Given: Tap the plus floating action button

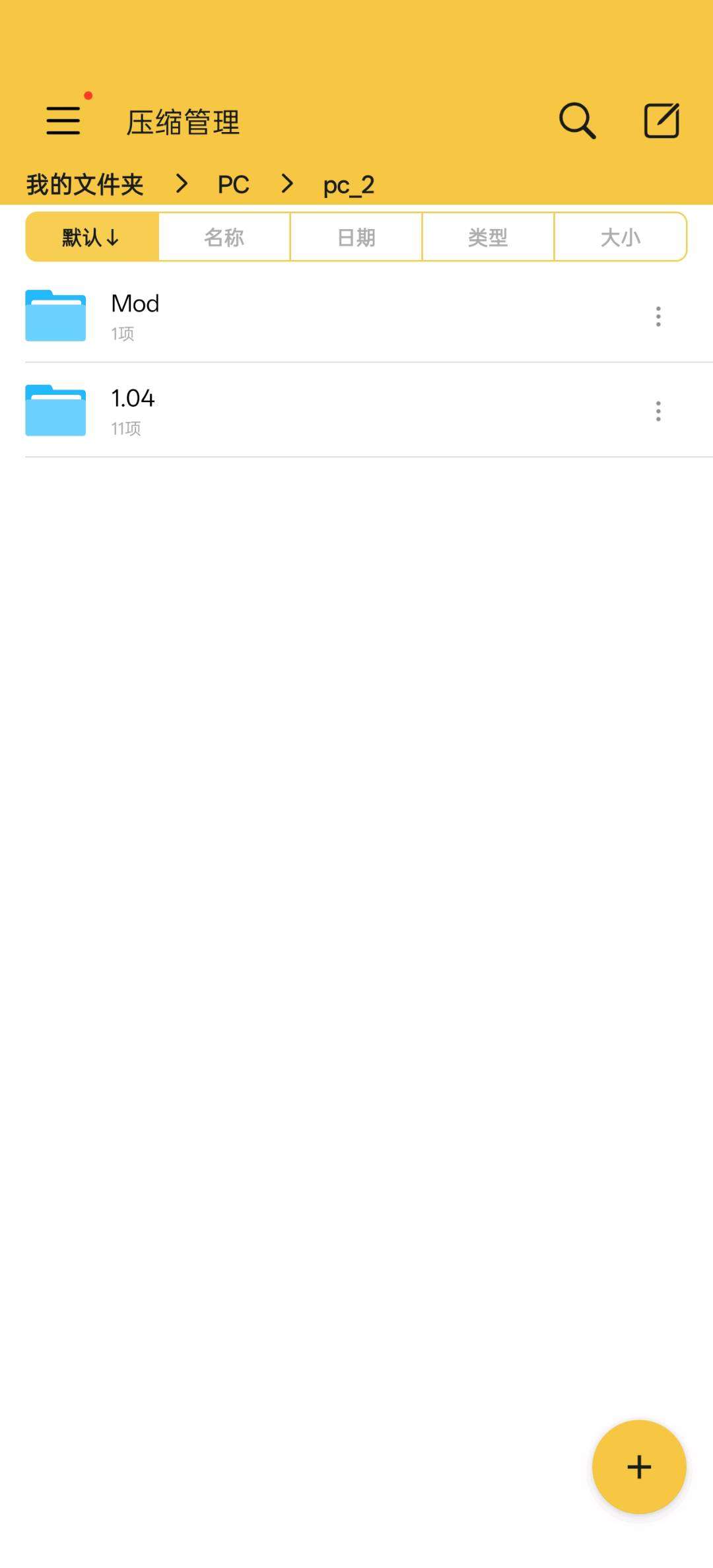Looking at the screenshot, I should [x=638, y=1466].
